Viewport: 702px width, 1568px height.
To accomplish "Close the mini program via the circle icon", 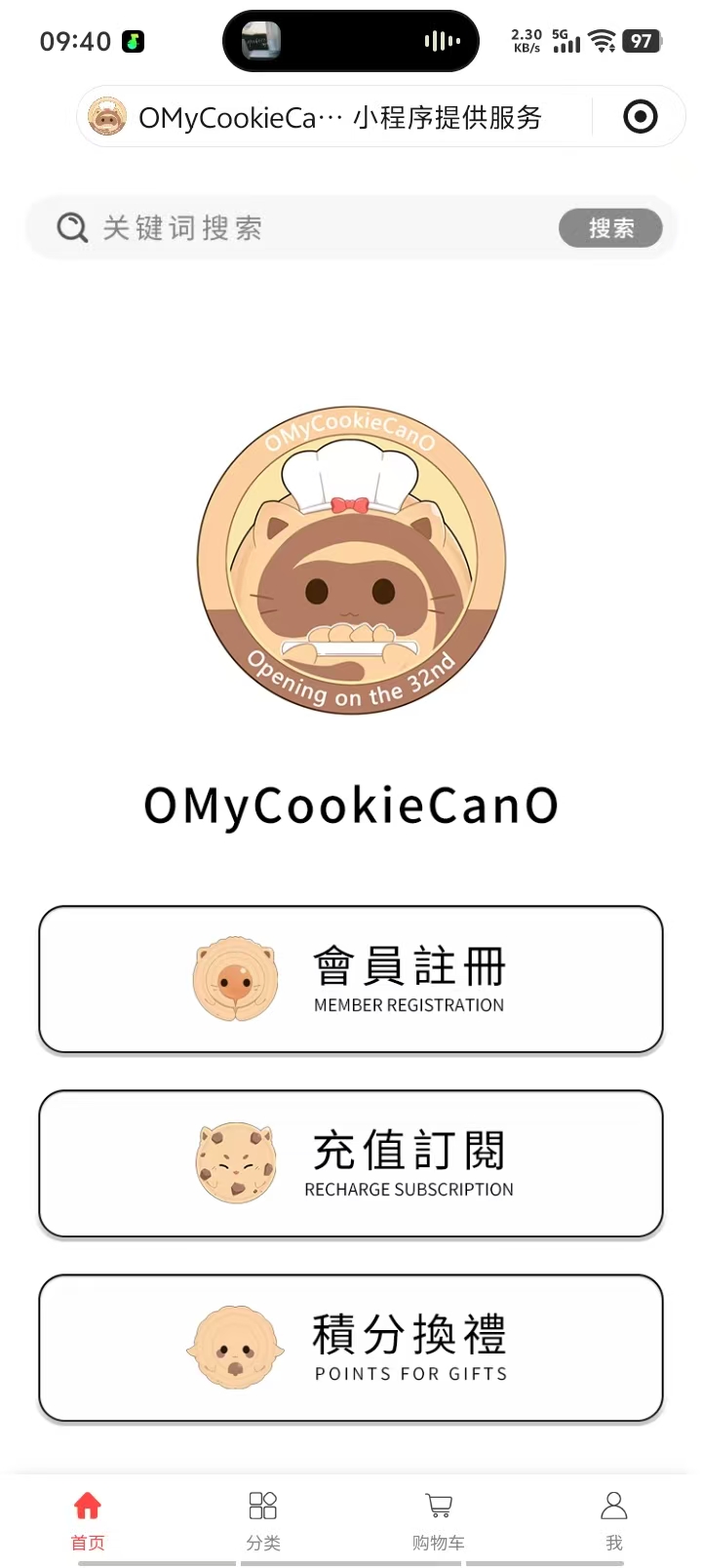I will coord(640,117).
